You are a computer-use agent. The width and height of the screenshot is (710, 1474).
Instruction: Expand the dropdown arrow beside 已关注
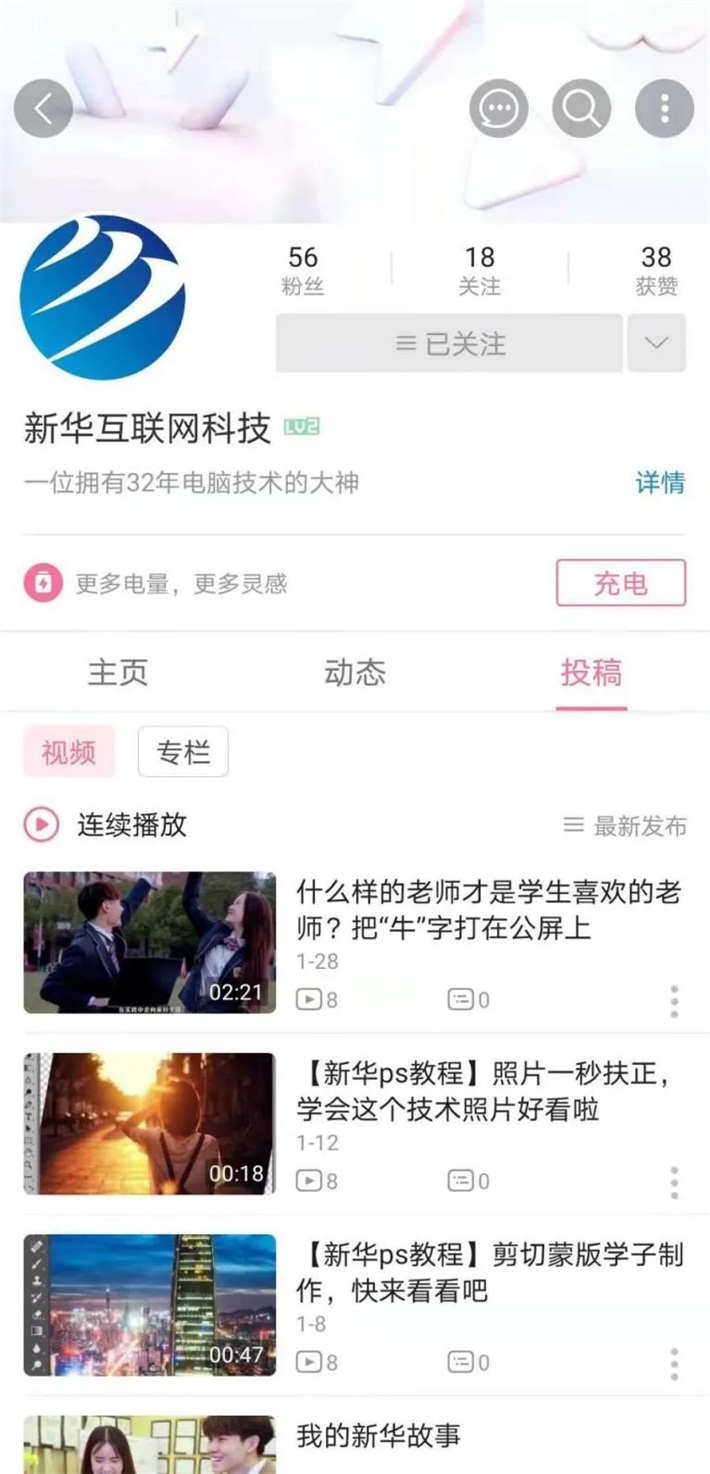click(x=656, y=343)
